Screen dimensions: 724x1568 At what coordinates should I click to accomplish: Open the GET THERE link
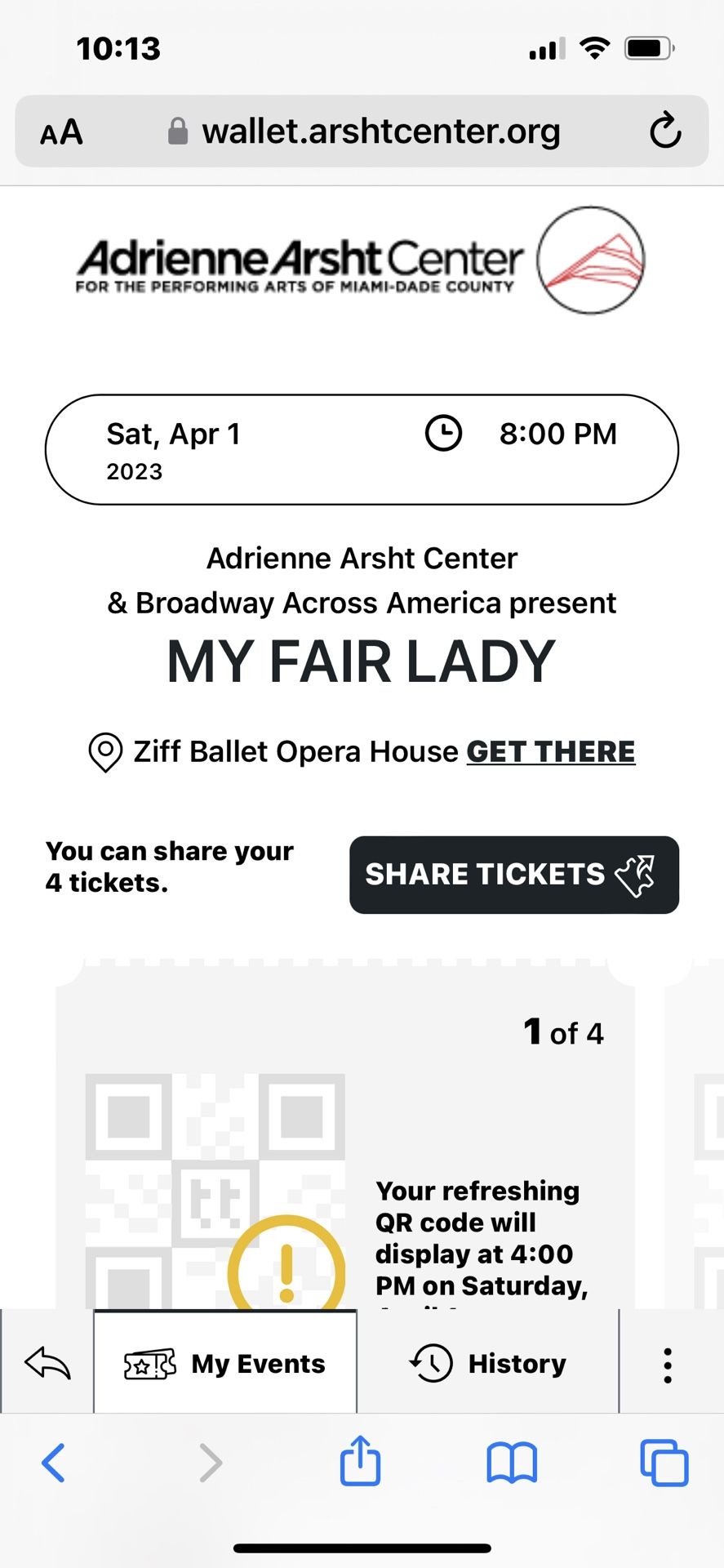point(551,751)
